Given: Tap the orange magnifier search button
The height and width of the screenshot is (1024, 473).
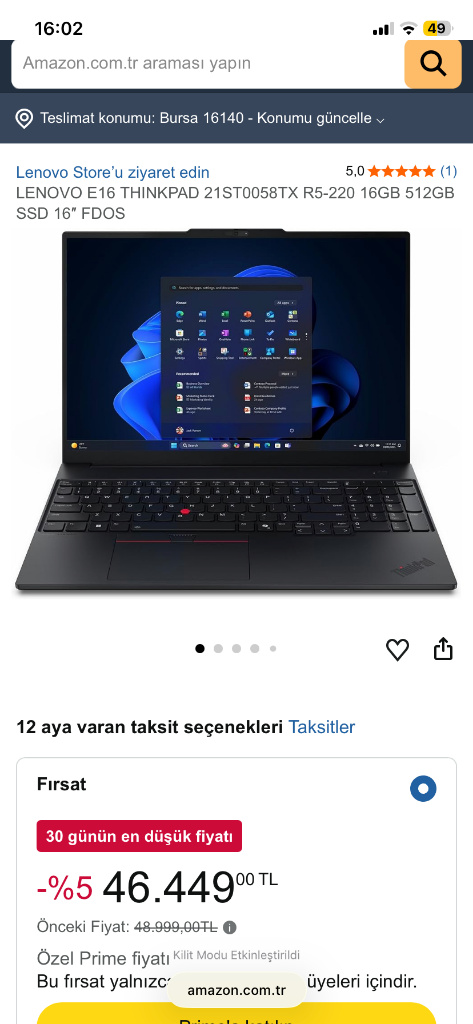Looking at the screenshot, I should tap(432, 64).
